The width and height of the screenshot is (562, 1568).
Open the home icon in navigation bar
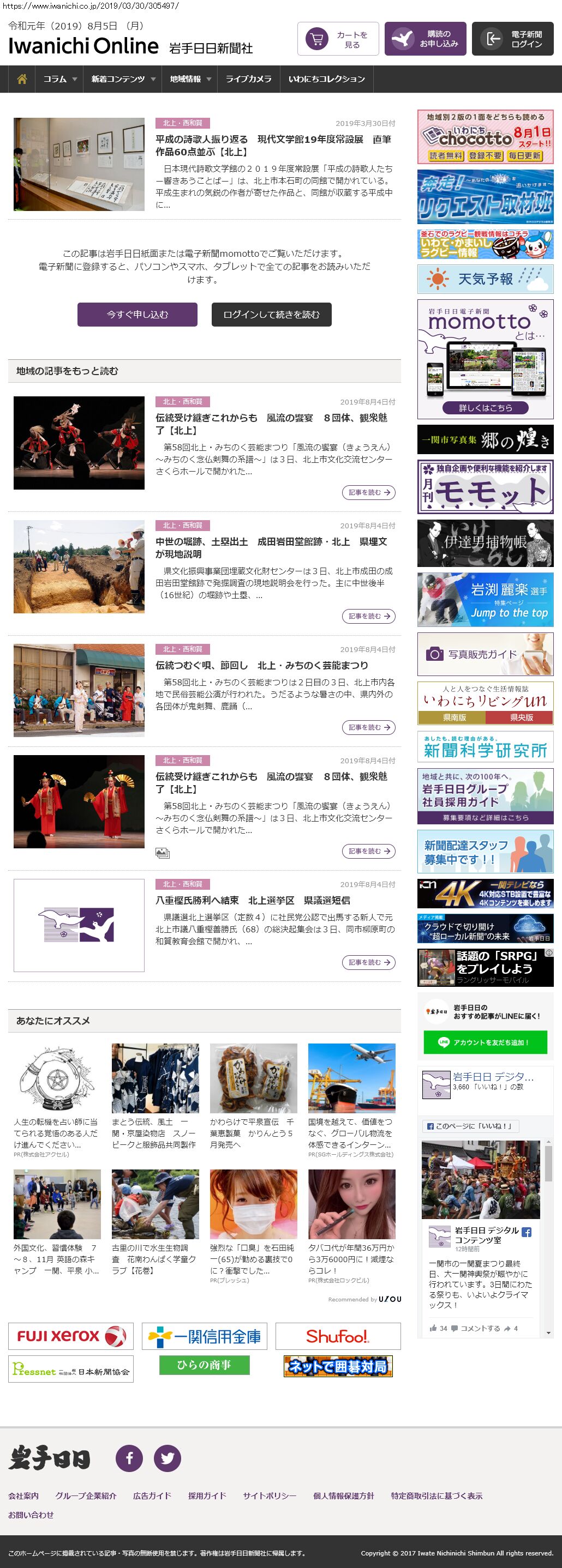[x=22, y=79]
